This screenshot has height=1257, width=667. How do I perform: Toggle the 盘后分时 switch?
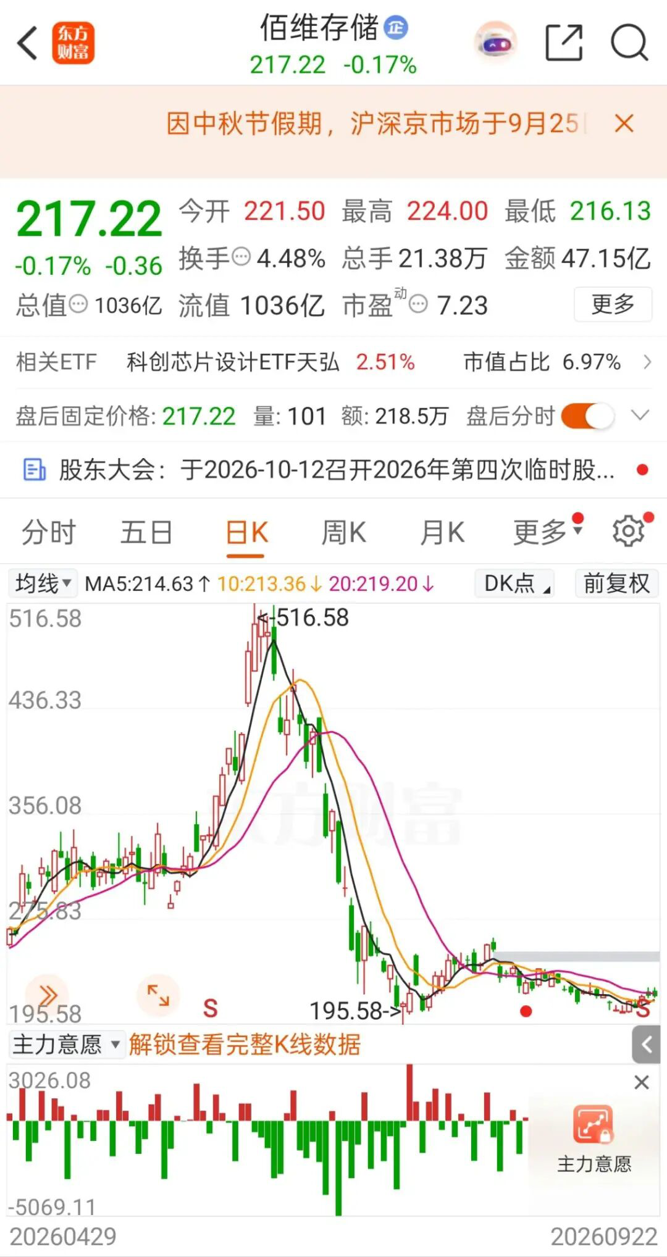[587, 416]
